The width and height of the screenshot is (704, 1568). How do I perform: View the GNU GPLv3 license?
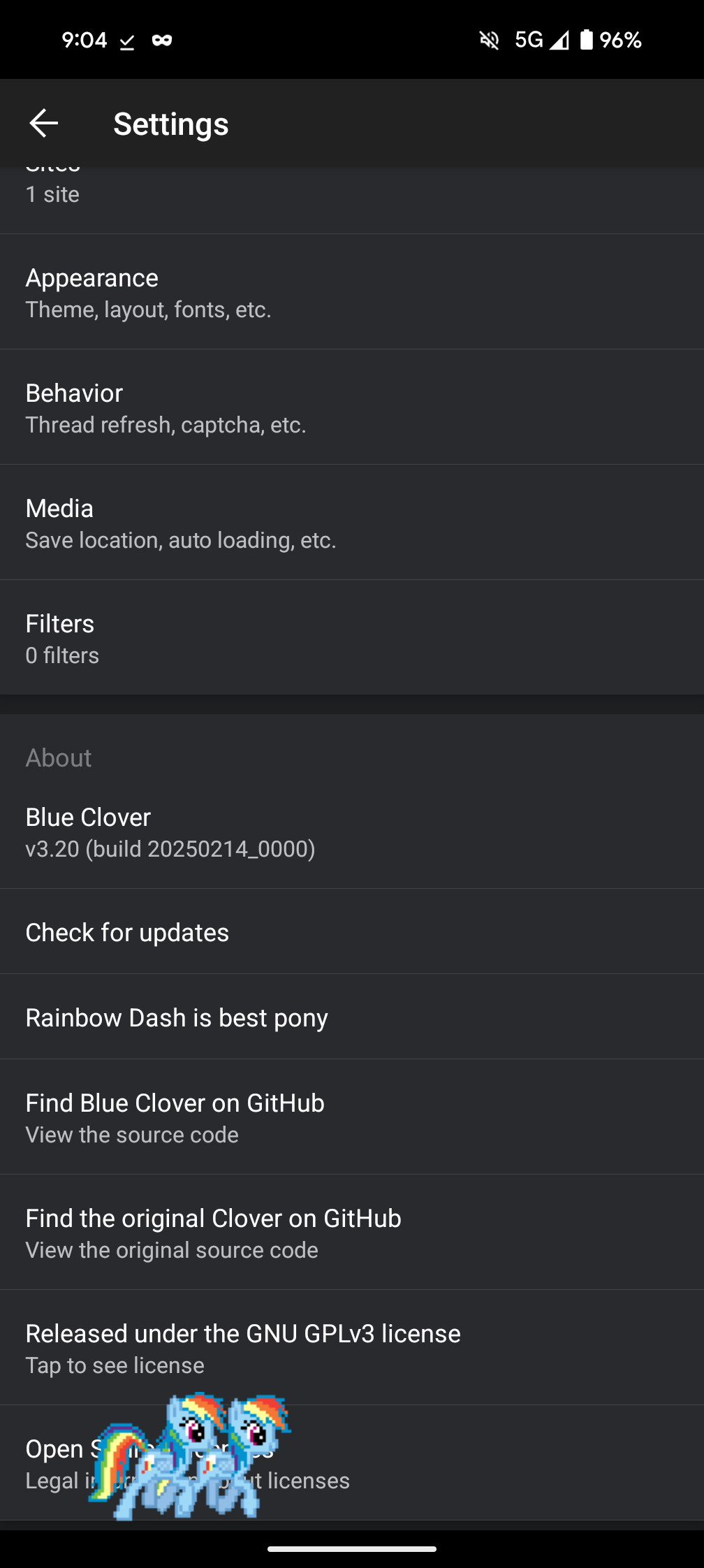click(352, 1348)
